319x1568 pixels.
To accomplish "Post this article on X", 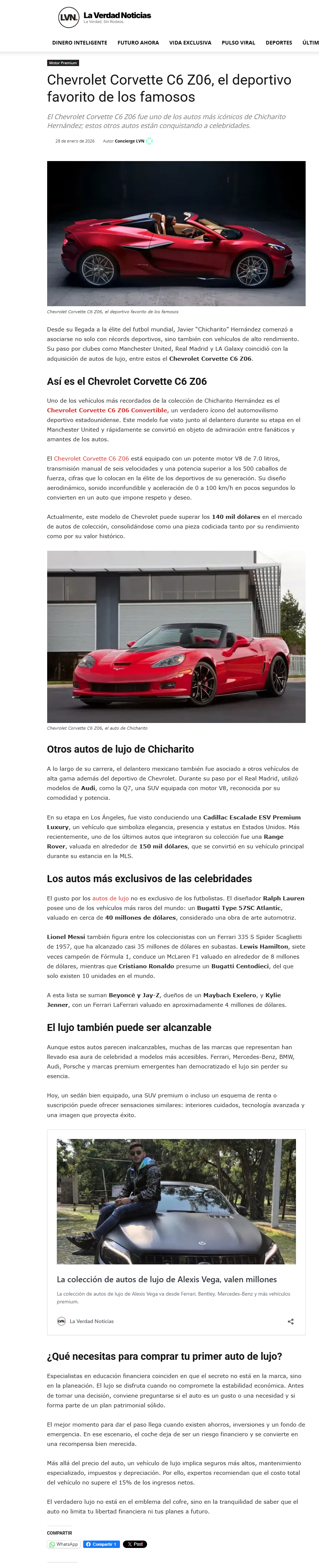I will [x=134, y=1544].
